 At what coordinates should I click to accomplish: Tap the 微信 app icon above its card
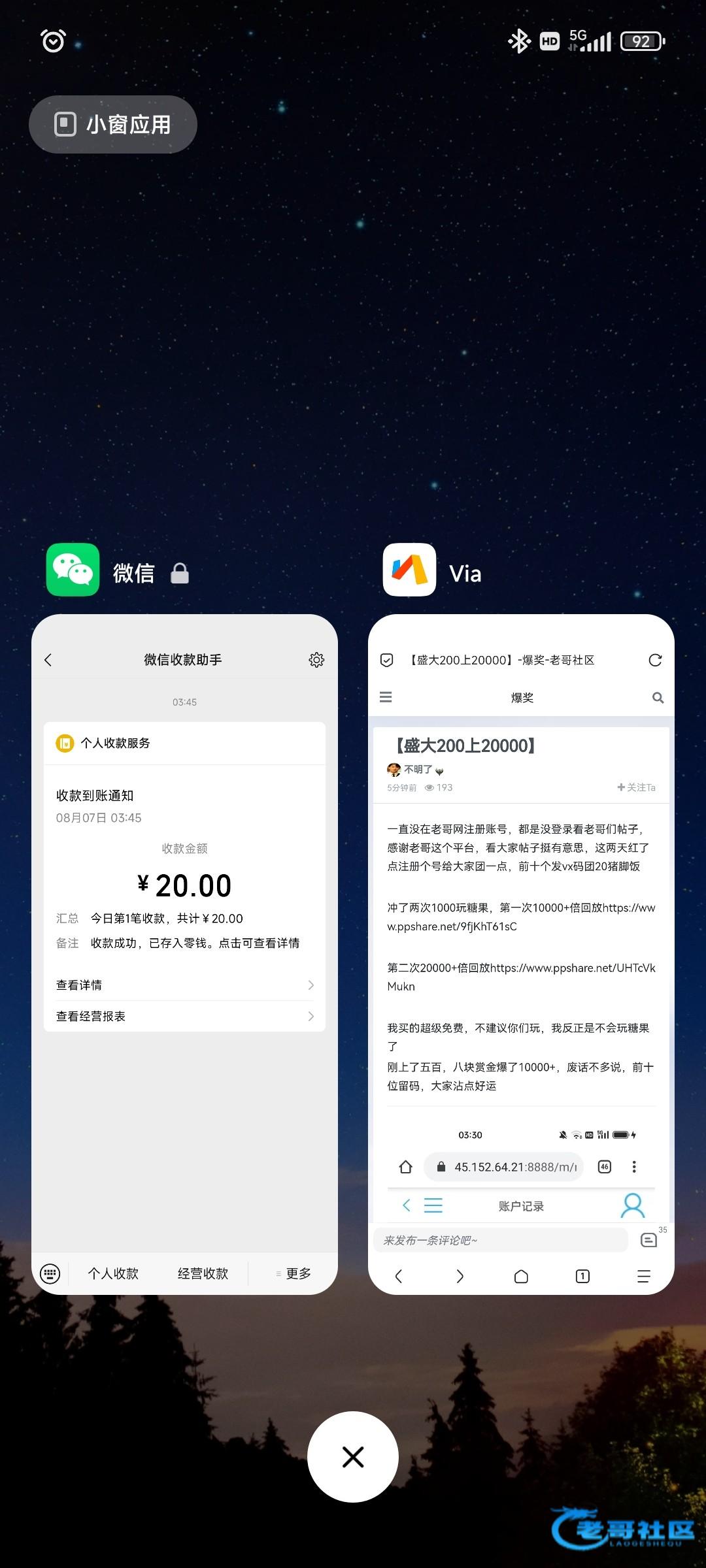(x=73, y=570)
